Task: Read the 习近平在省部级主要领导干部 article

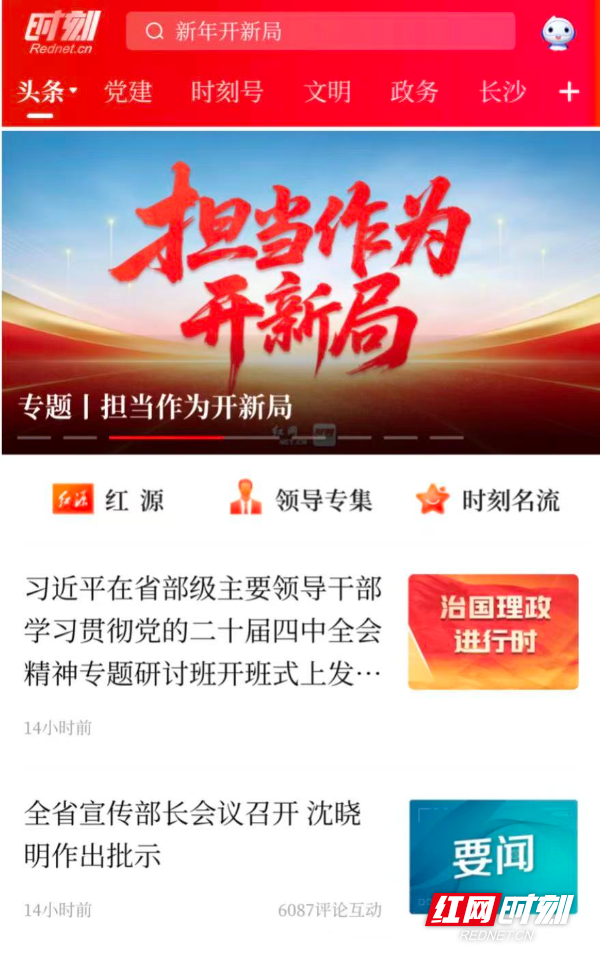Action: (x=203, y=632)
